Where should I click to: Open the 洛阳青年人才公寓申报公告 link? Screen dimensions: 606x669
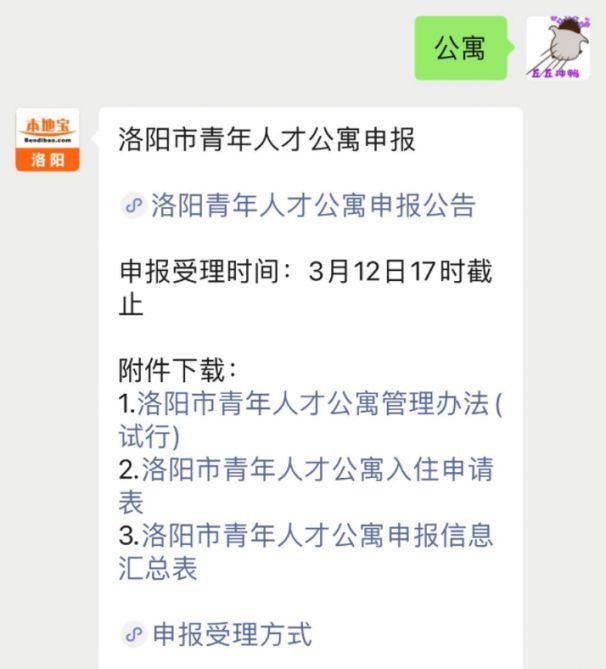coord(312,206)
